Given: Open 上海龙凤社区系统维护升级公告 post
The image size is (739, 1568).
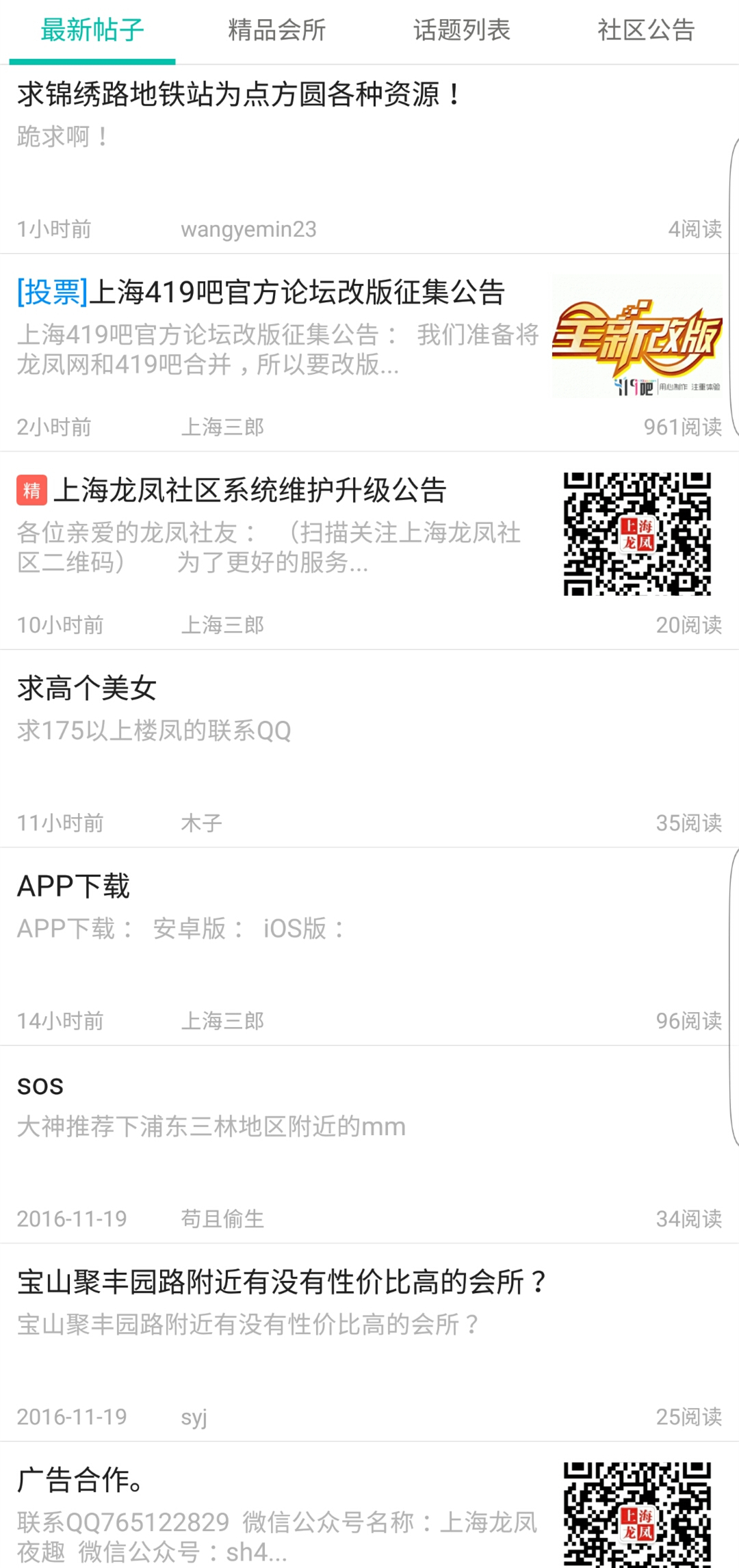Looking at the screenshot, I should pos(250,490).
